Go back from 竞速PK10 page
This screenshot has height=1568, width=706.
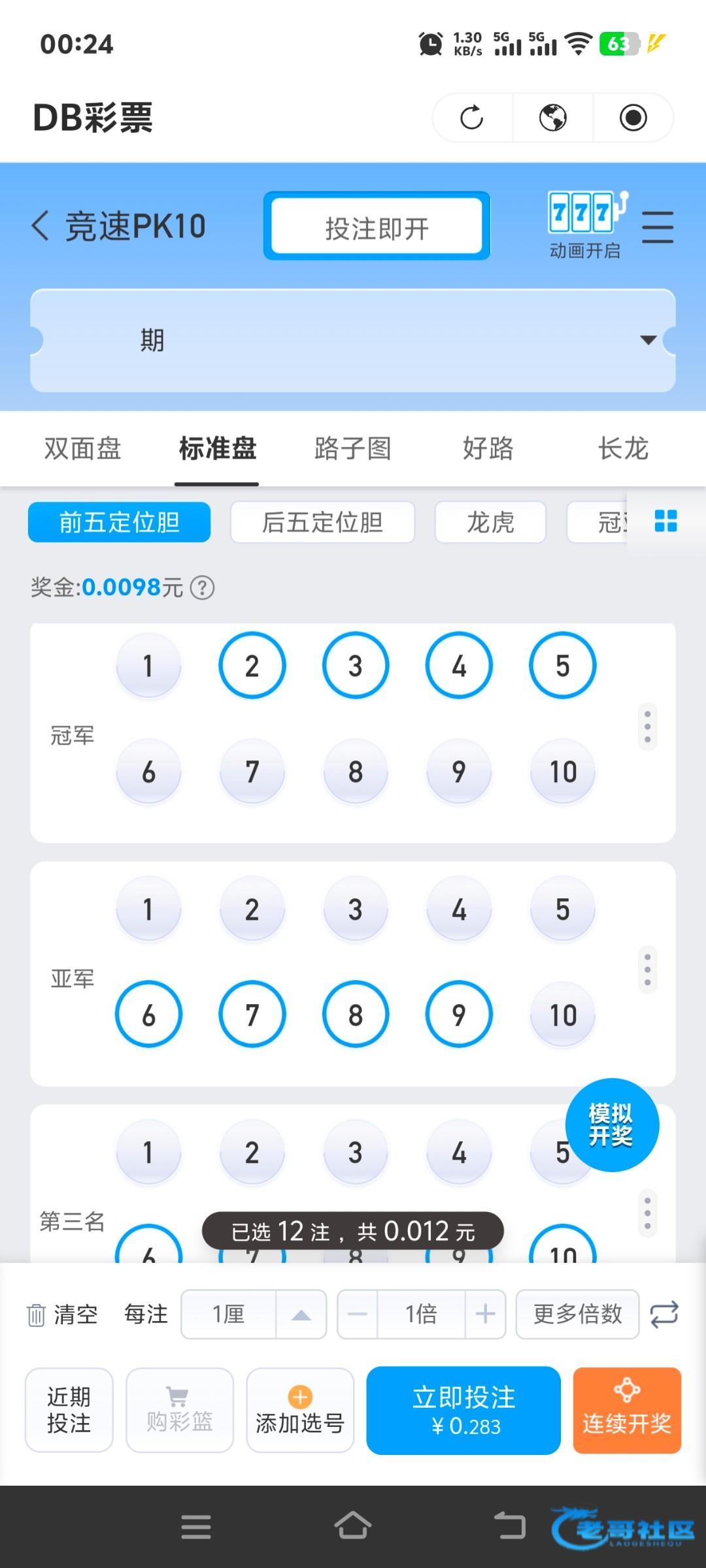[x=41, y=227]
